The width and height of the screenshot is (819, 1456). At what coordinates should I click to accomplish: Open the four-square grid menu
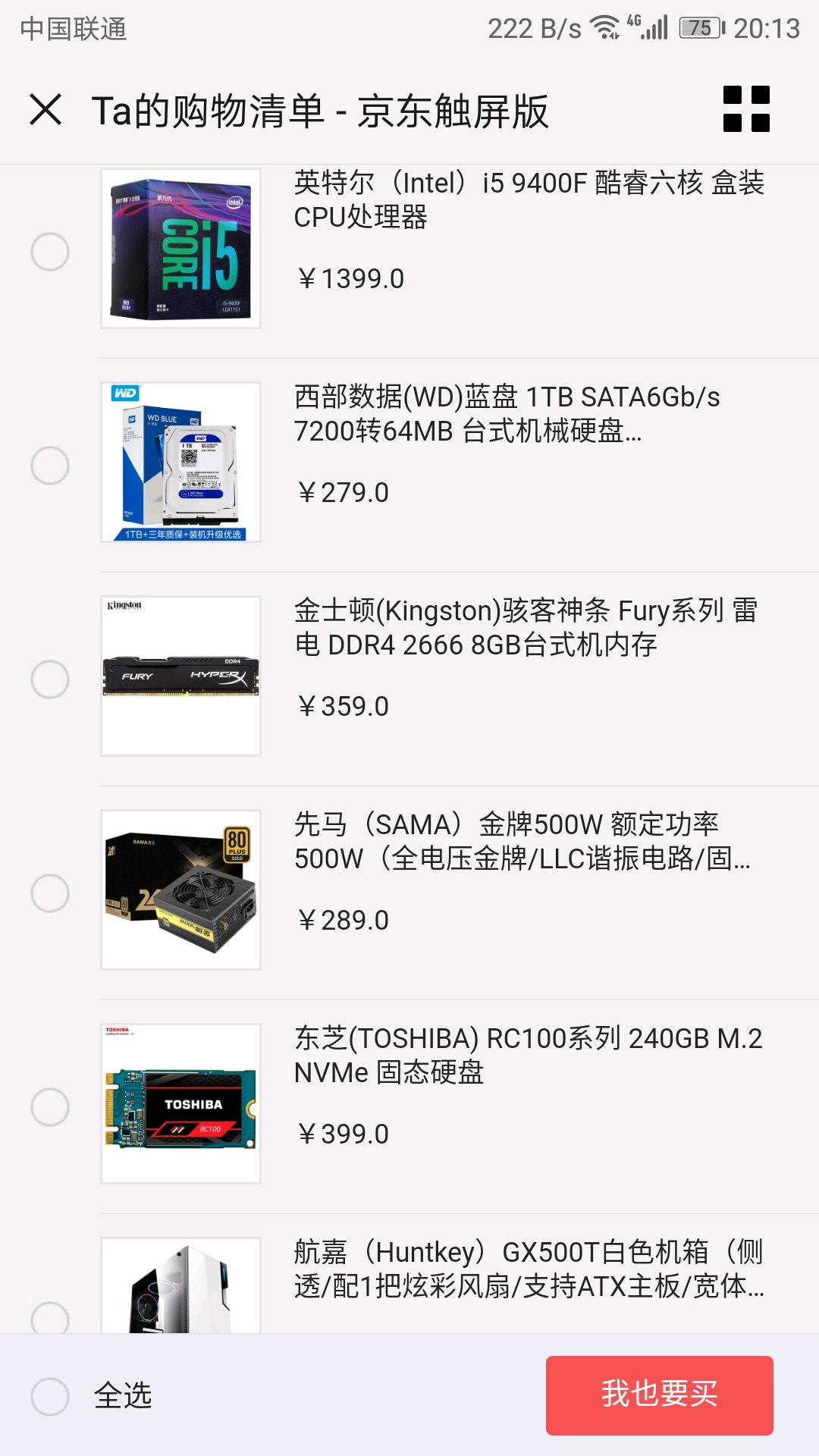pos(746,109)
